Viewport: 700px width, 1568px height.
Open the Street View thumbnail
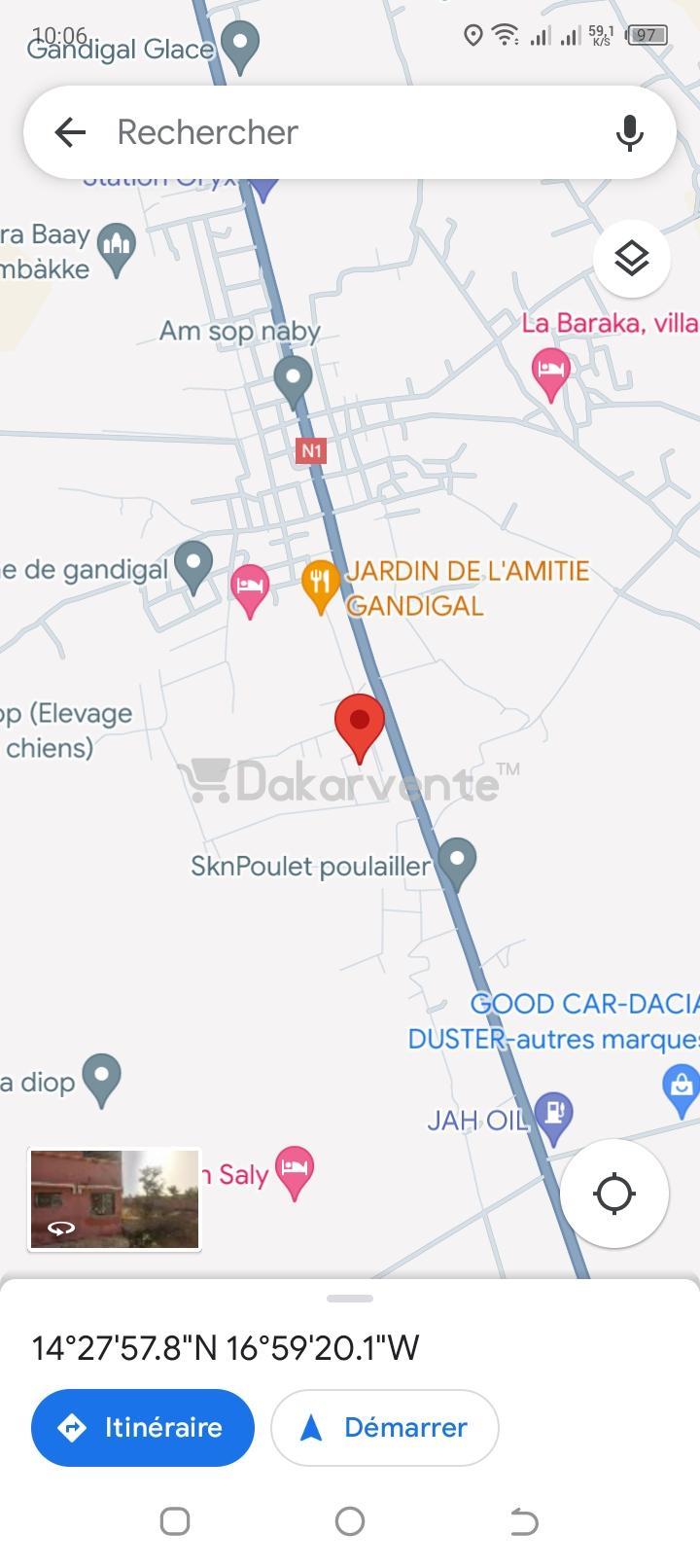click(115, 1198)
